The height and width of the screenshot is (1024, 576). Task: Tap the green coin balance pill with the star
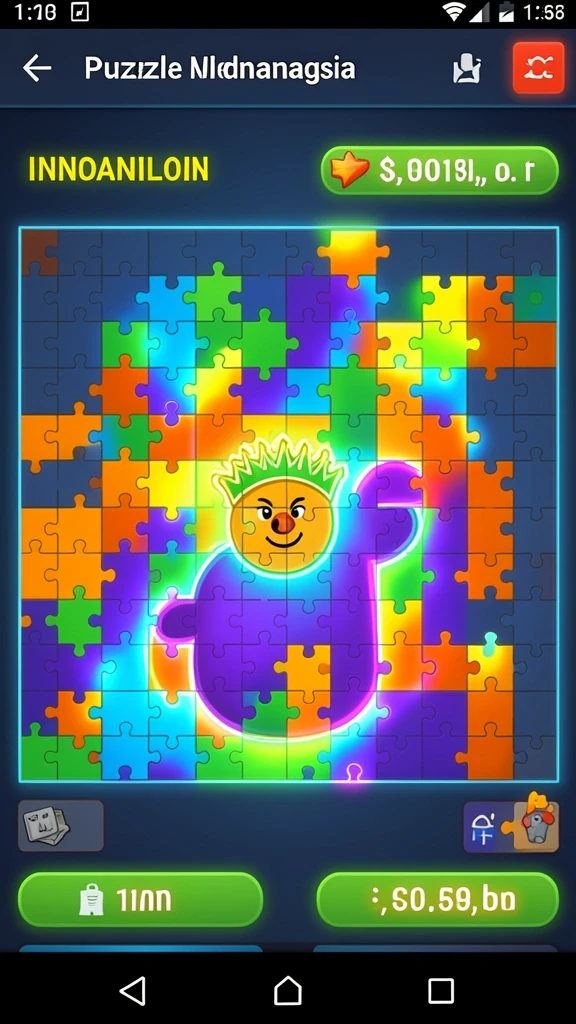pos(440,170)
